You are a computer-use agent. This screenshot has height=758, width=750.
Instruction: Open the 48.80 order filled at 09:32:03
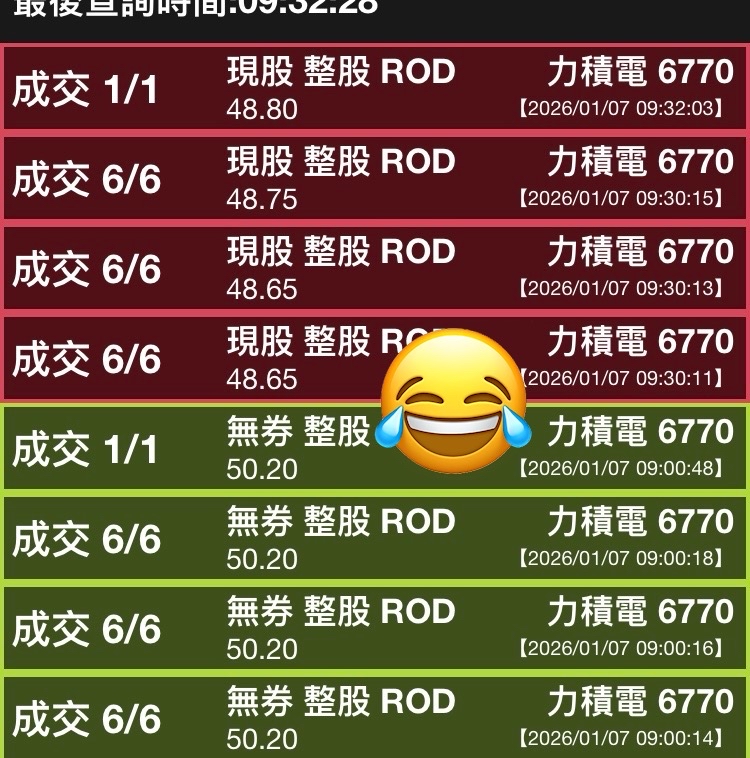374,88
